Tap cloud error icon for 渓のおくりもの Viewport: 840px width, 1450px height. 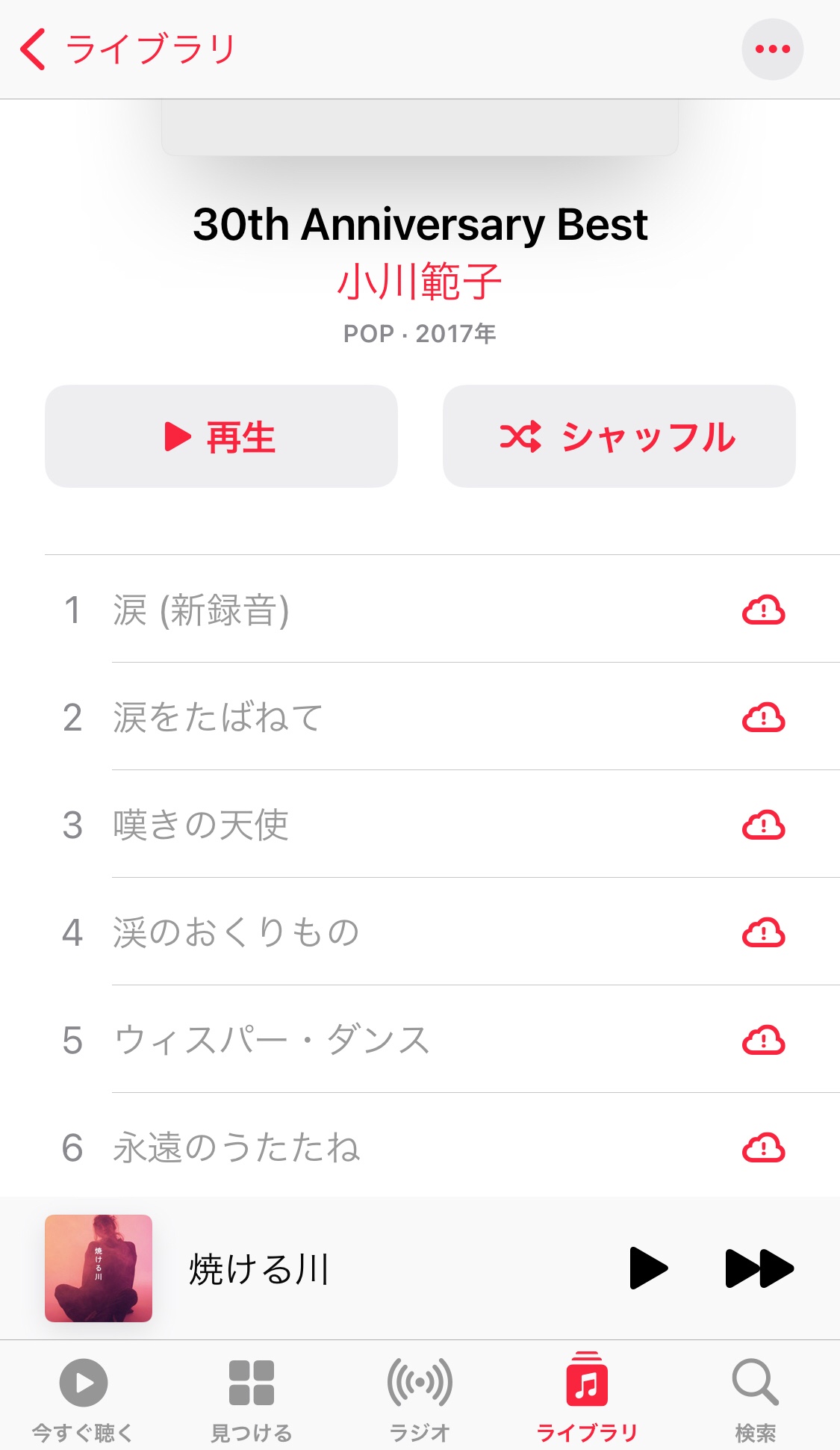pyautogui.click(x=763, y=932)
